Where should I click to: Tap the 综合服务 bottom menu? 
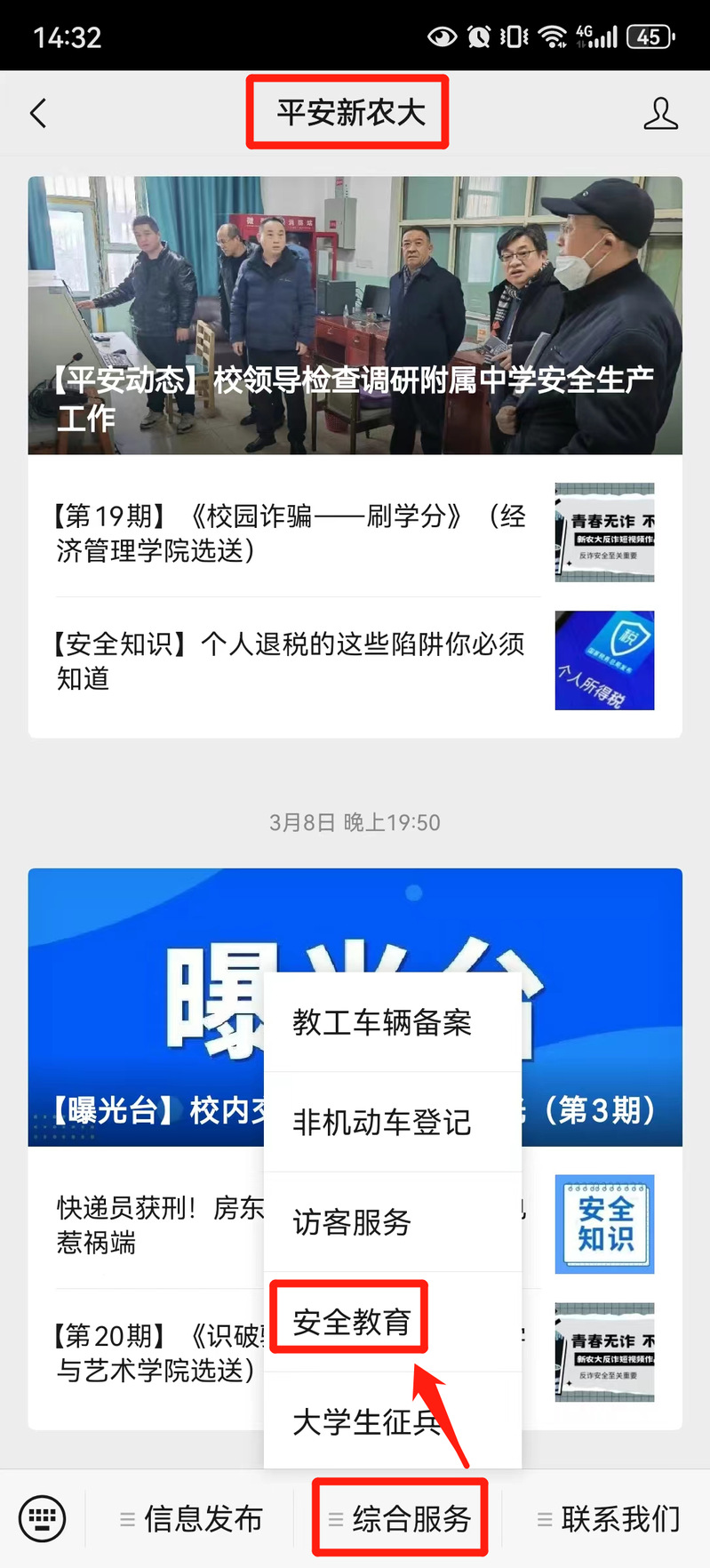pyautogui.click(x=401, y=1519)
